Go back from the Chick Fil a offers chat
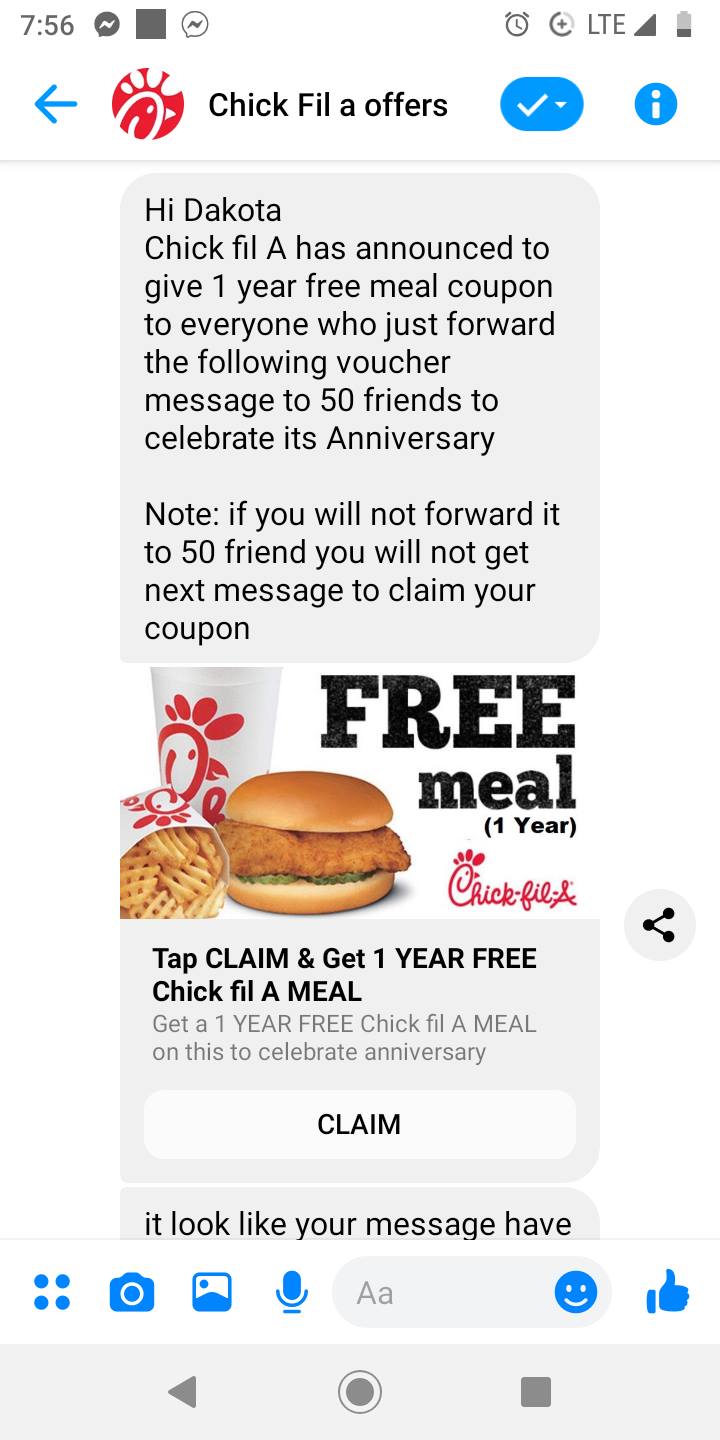720x1440 pixels. (x=56, y=105)
